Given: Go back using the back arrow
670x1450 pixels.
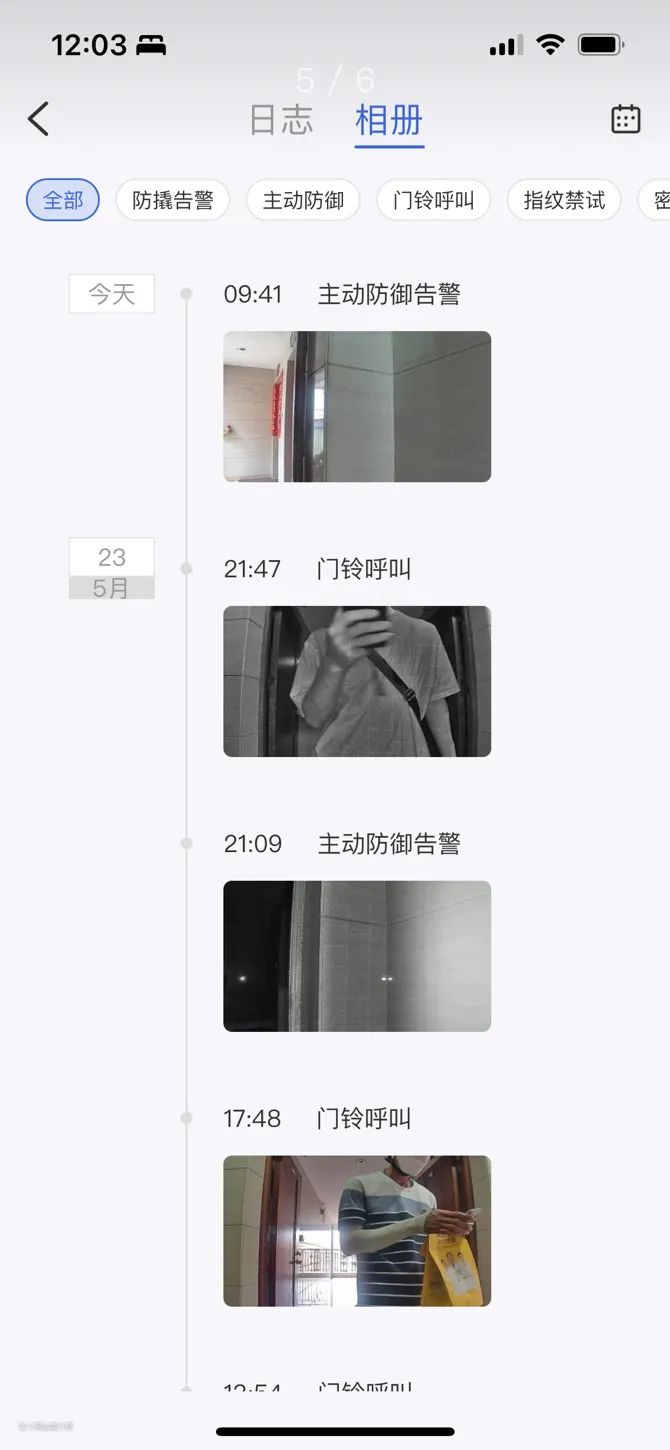Looking at the screenshot, I should 38,119.
